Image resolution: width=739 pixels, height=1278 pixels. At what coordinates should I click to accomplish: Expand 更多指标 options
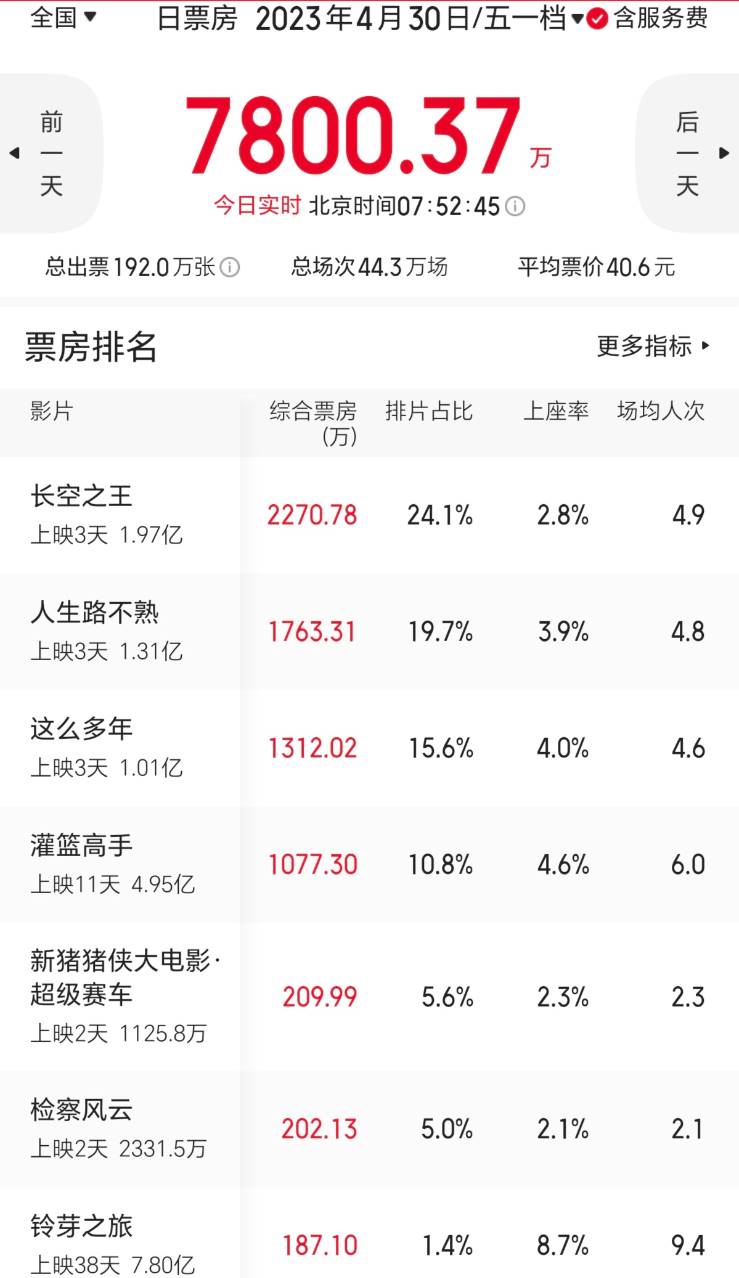(654, 346)
